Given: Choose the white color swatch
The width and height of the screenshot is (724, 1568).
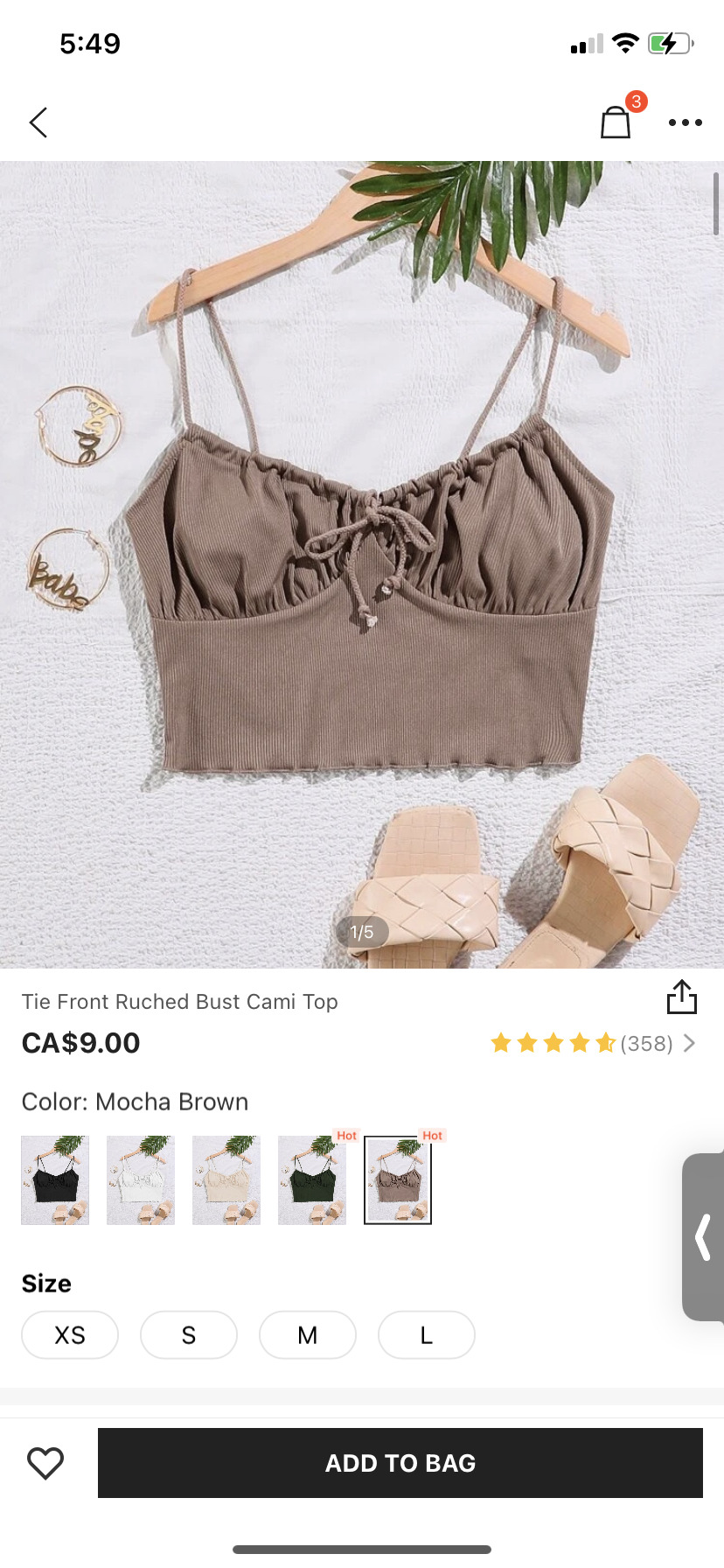Looking at the screenshot, I should [141, 1179].
